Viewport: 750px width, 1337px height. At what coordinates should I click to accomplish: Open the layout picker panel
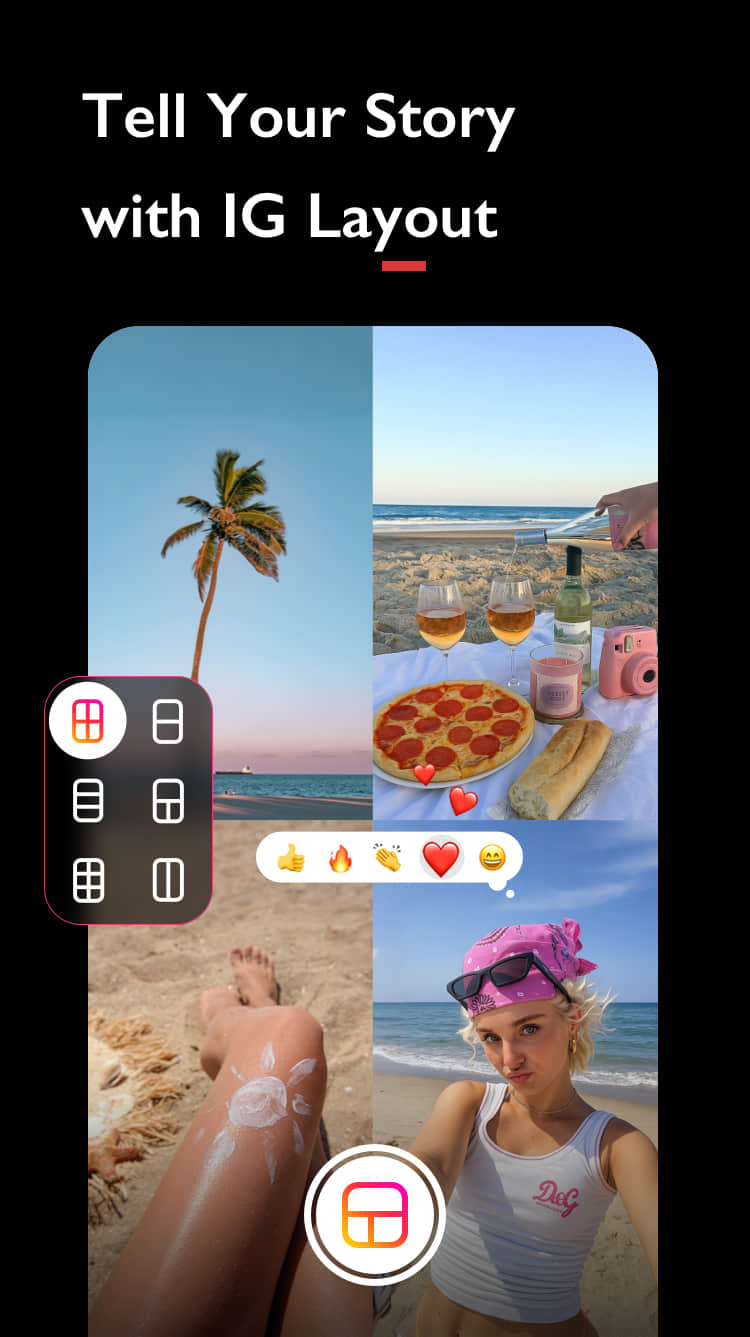(x=128, y=798)
